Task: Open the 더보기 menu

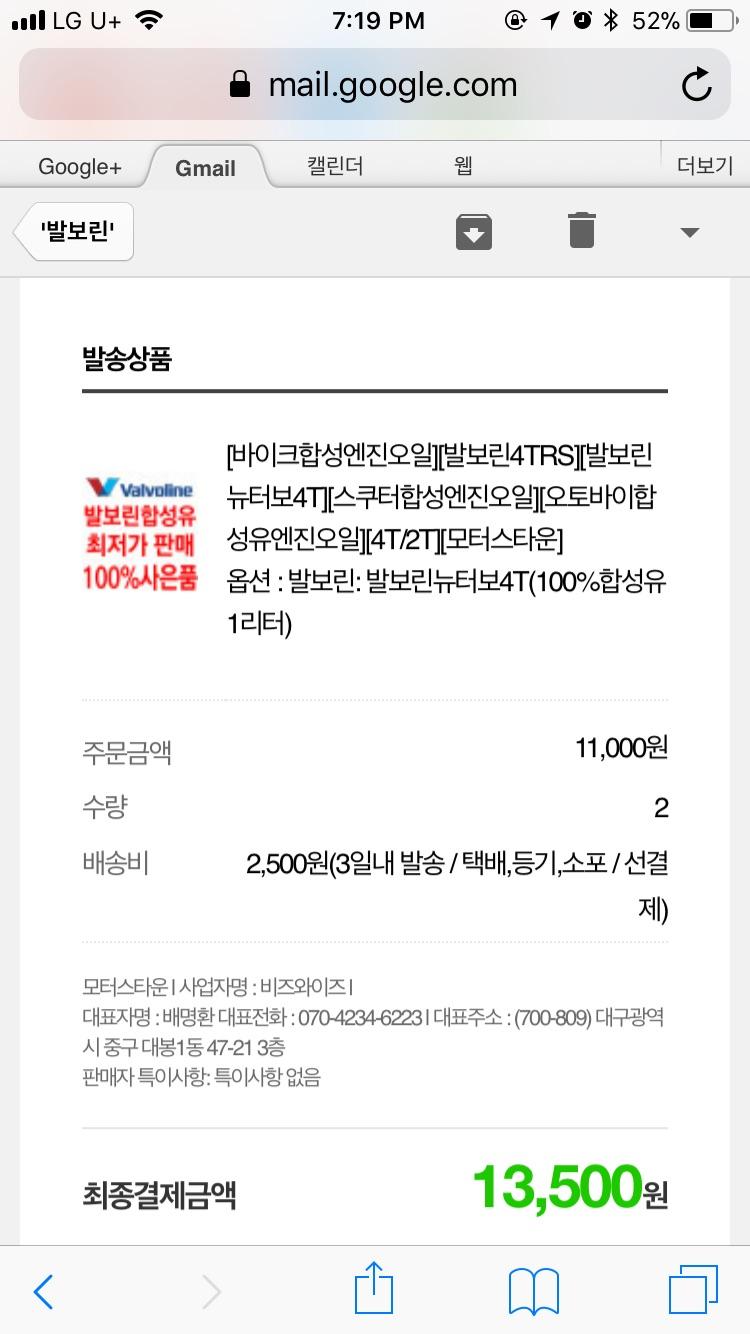Action: coord(704,166)
